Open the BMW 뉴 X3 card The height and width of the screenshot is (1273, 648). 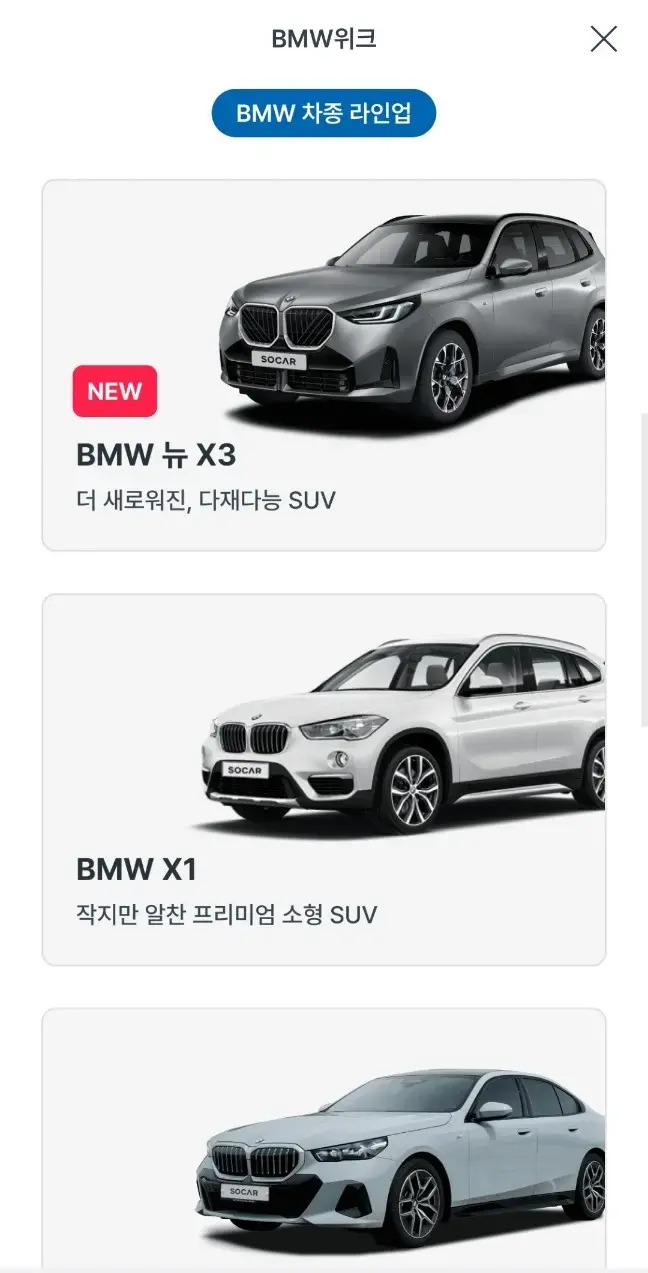coord(324,365)
